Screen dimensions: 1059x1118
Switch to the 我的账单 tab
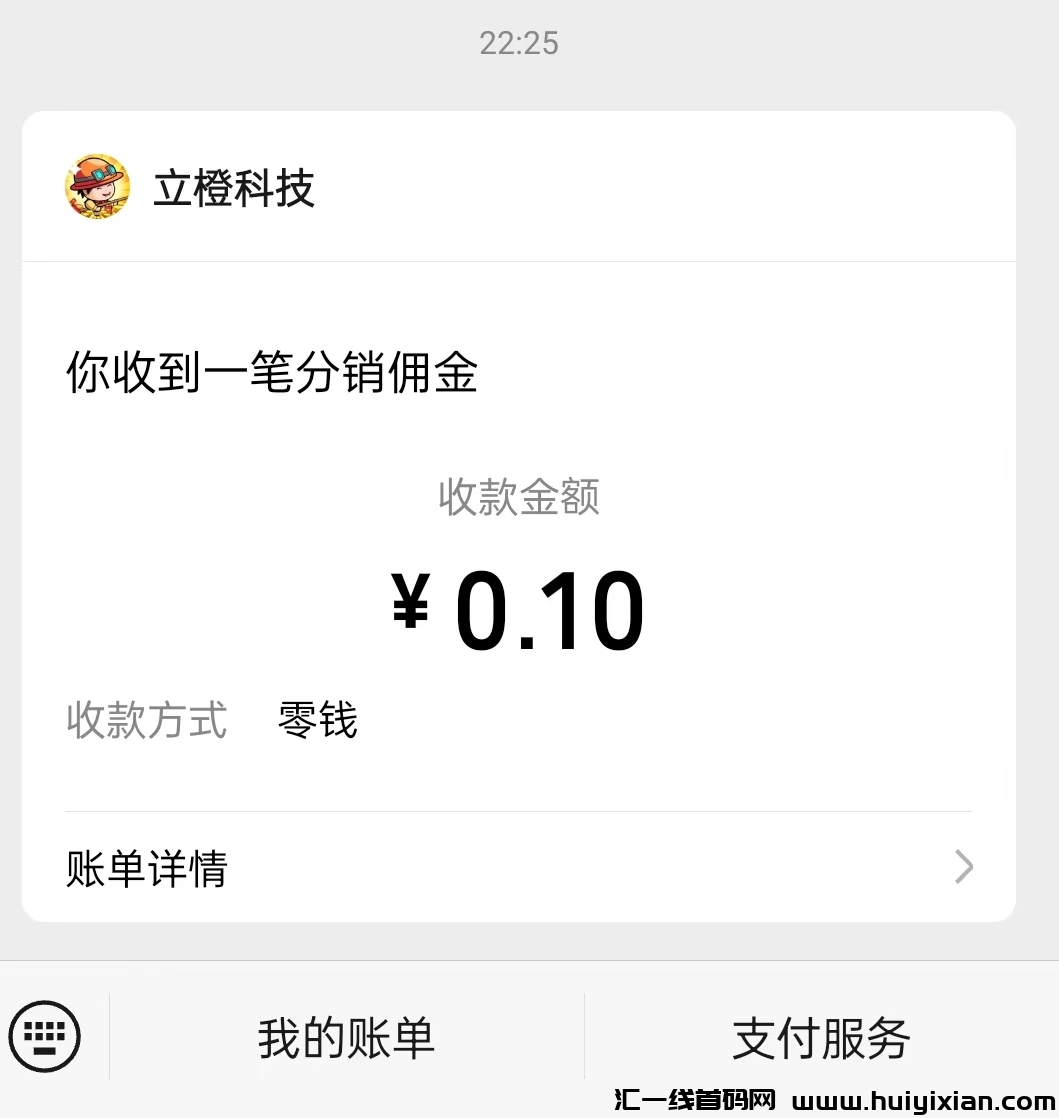point(345,1037)
